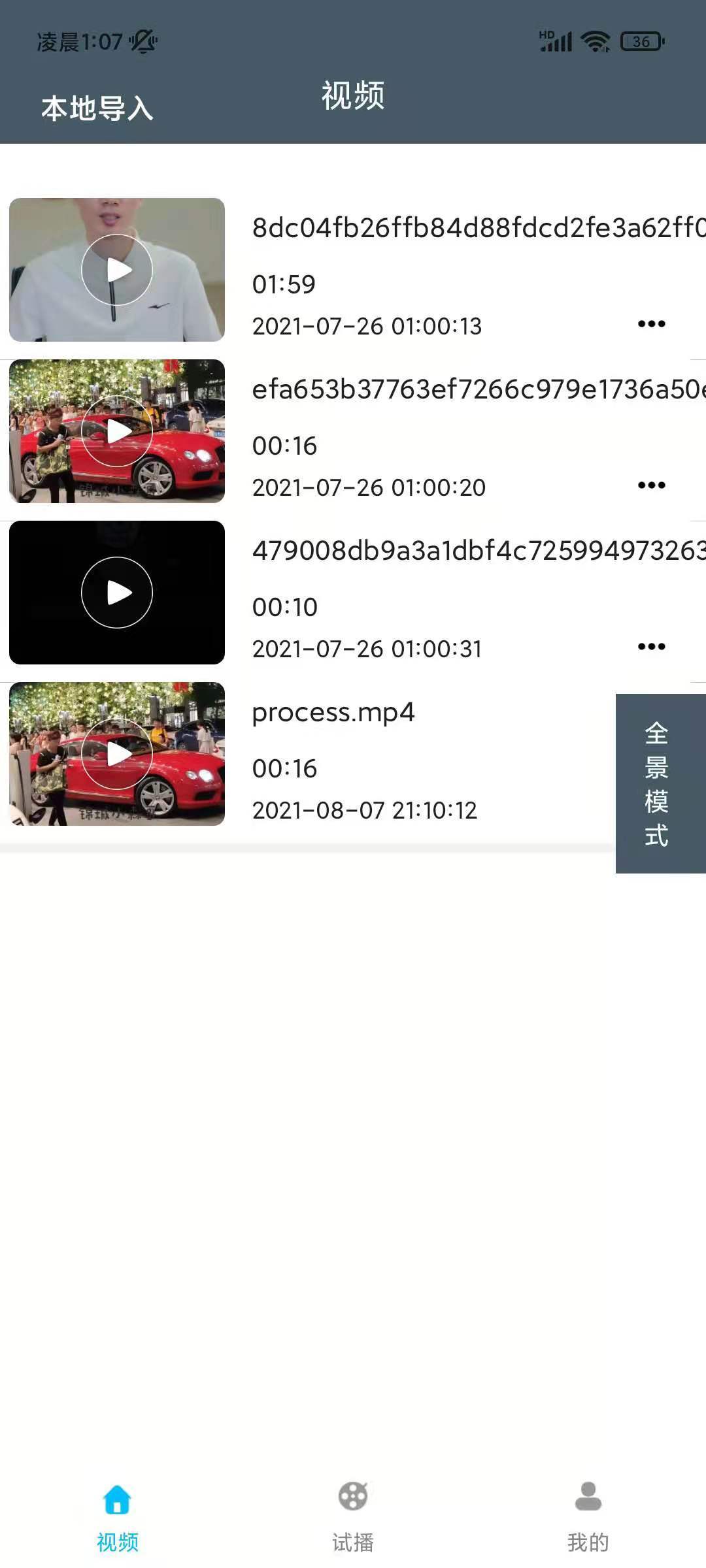Open options for video dated 01:00:20
The image size is (706, 1568).
(x=651, y=485)
